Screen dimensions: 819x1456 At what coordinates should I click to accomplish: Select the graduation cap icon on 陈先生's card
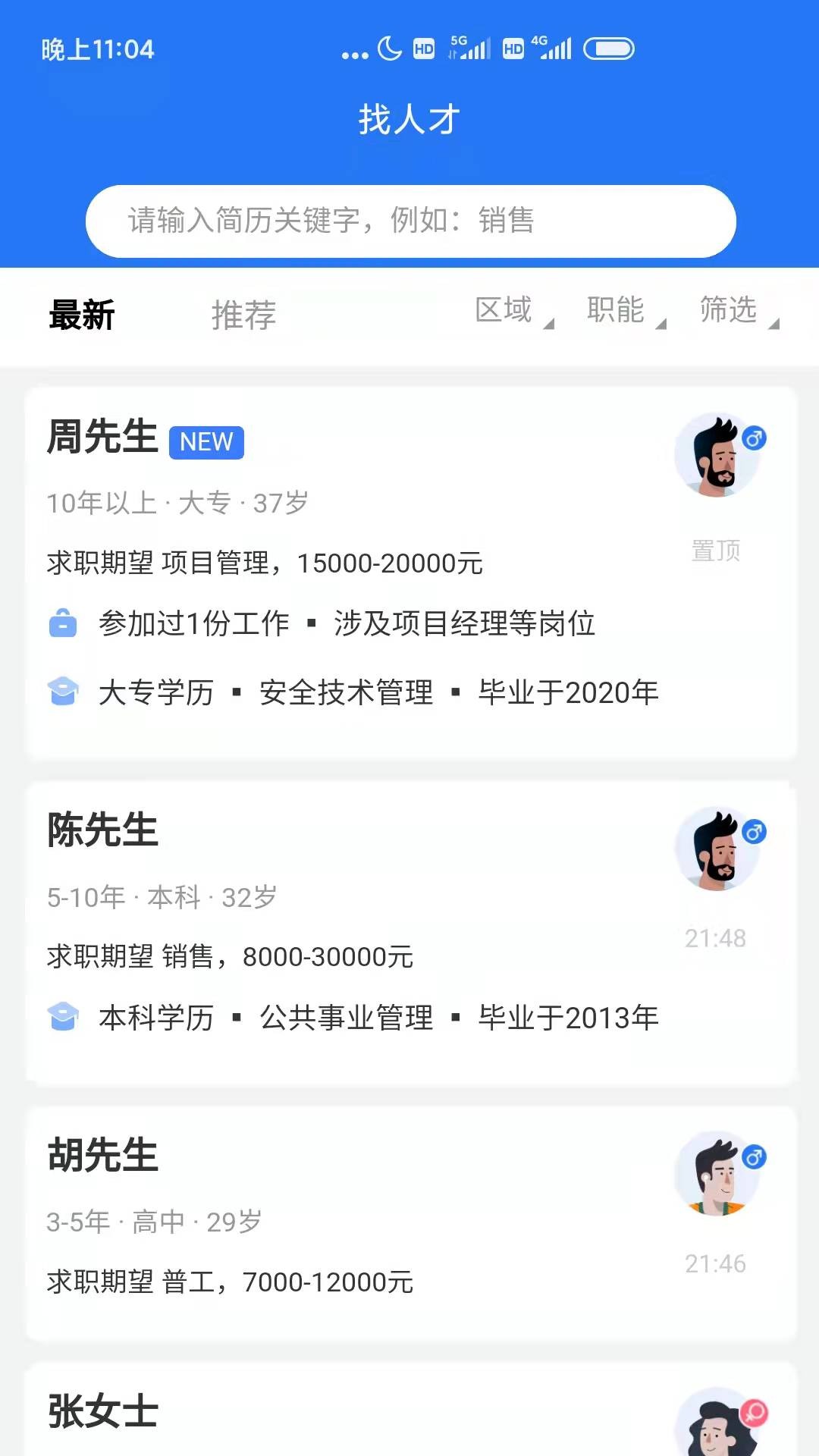(x=64, y=1017)
